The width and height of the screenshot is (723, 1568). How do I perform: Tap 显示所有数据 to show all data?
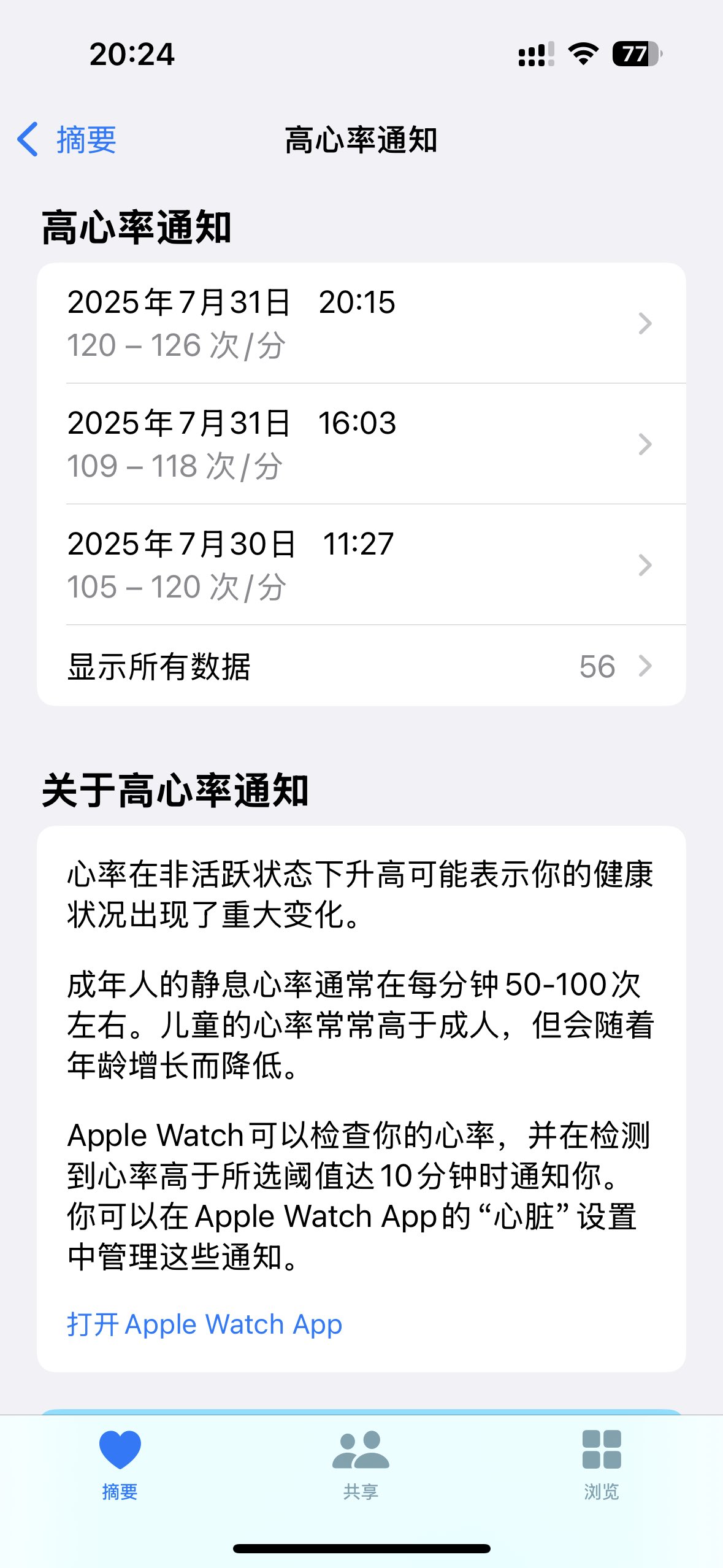[361, 666]
